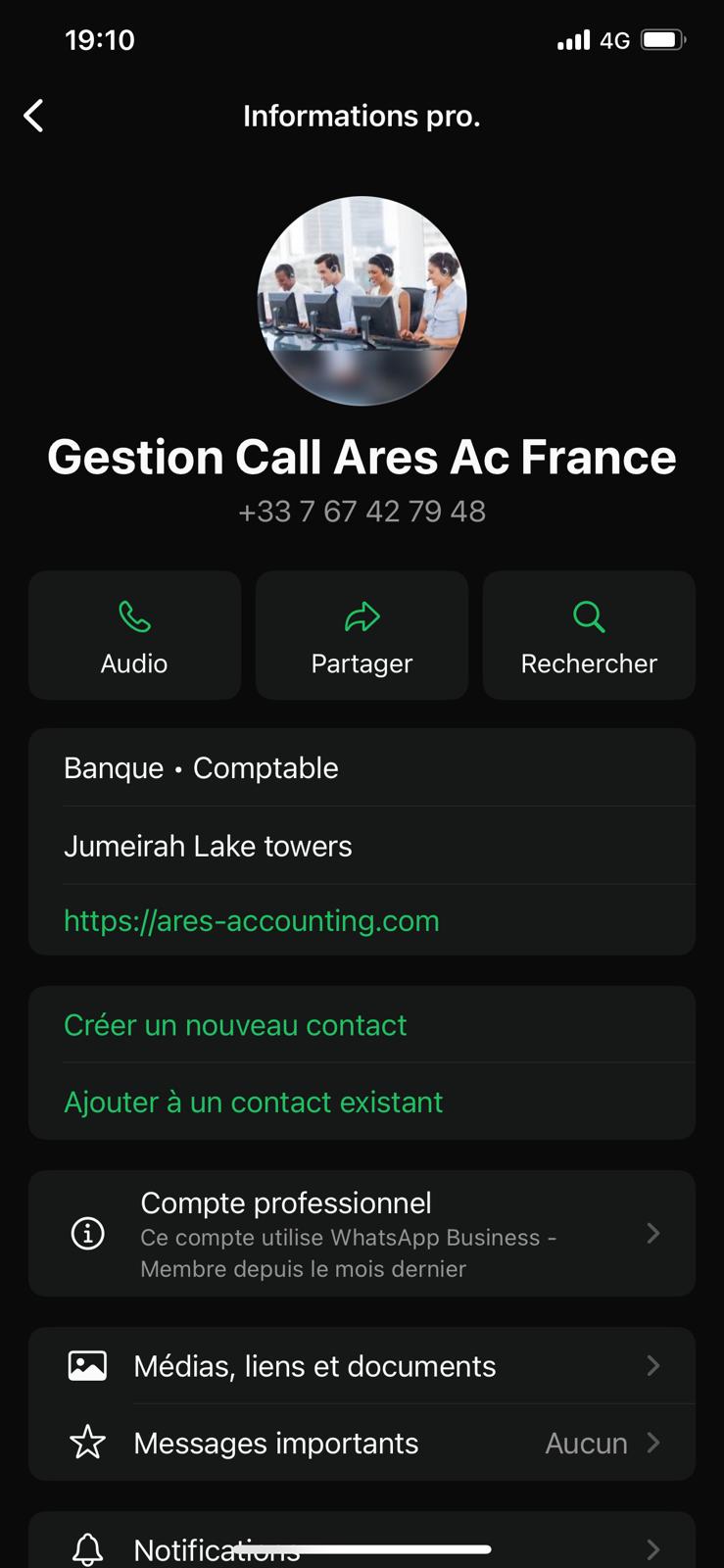View the business profile photo
This screenshot has height=1568, width=724.
click(362, 301)
